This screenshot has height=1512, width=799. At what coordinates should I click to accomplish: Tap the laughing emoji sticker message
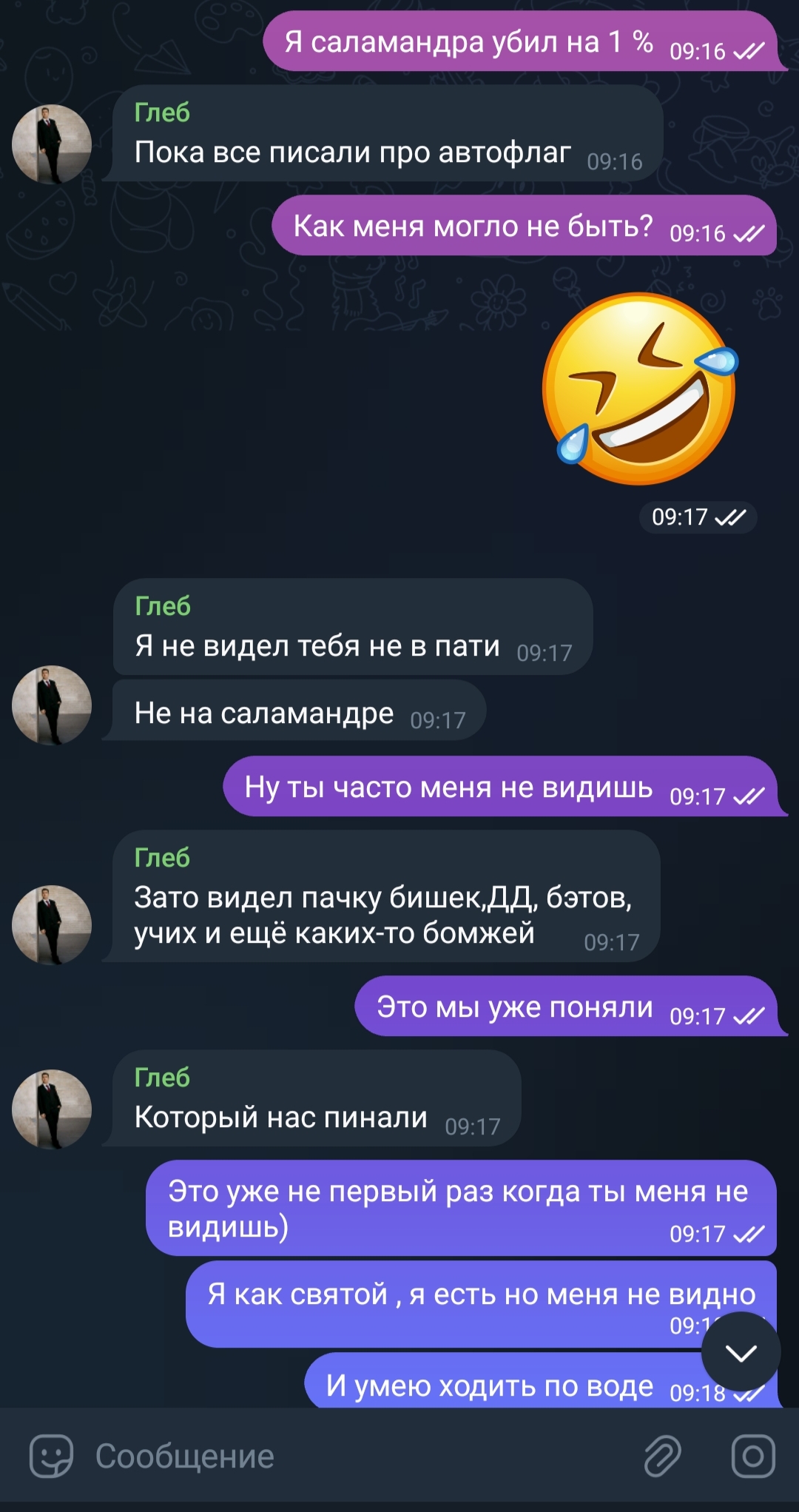pos(640,389)
